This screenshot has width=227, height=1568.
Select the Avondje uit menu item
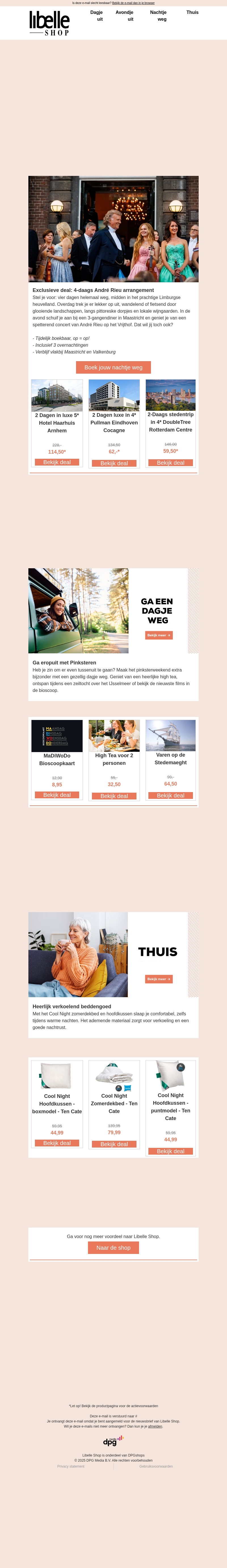(x=125, y=15)
